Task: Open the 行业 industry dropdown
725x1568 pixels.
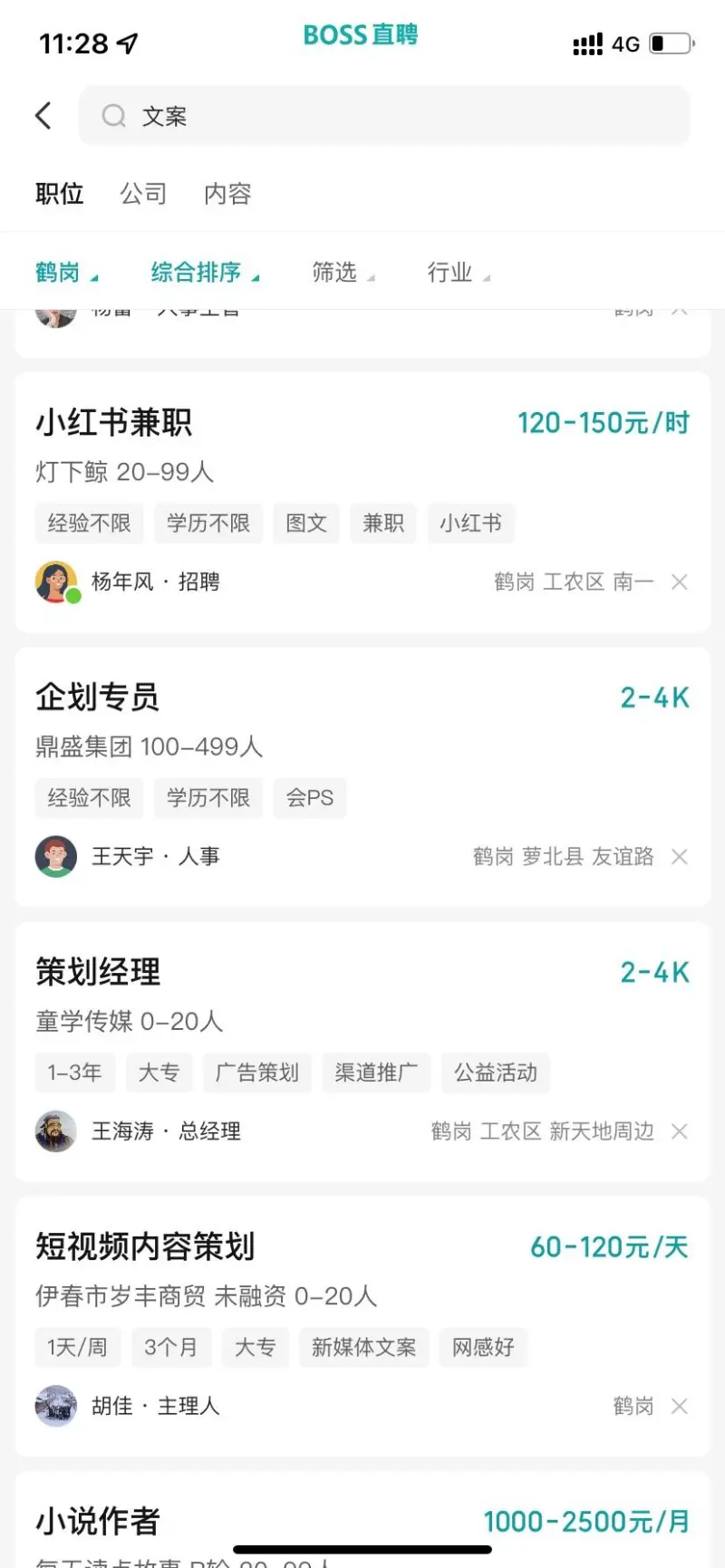Action: (x=458, y=273)
